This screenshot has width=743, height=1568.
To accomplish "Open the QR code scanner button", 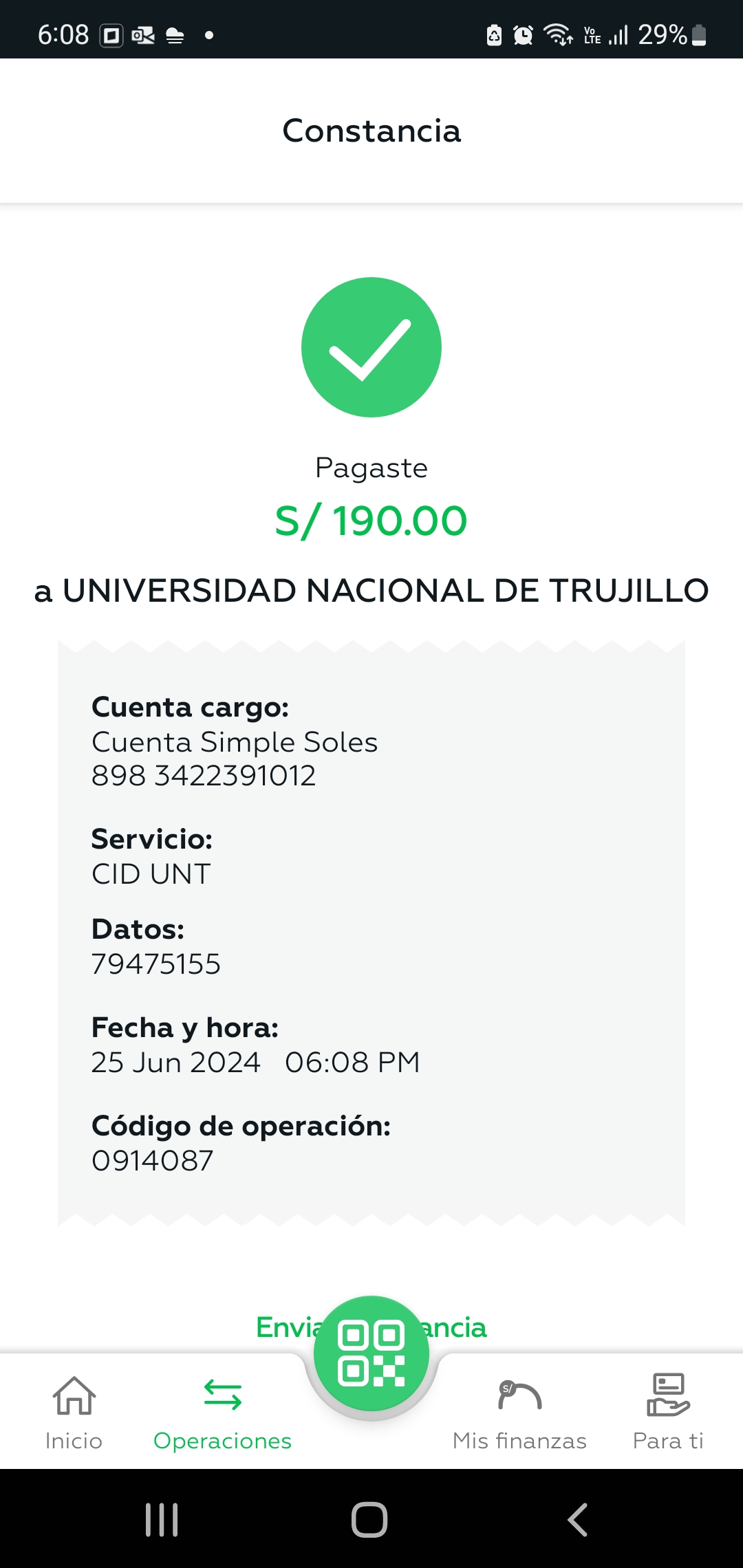I will 371,1353.
